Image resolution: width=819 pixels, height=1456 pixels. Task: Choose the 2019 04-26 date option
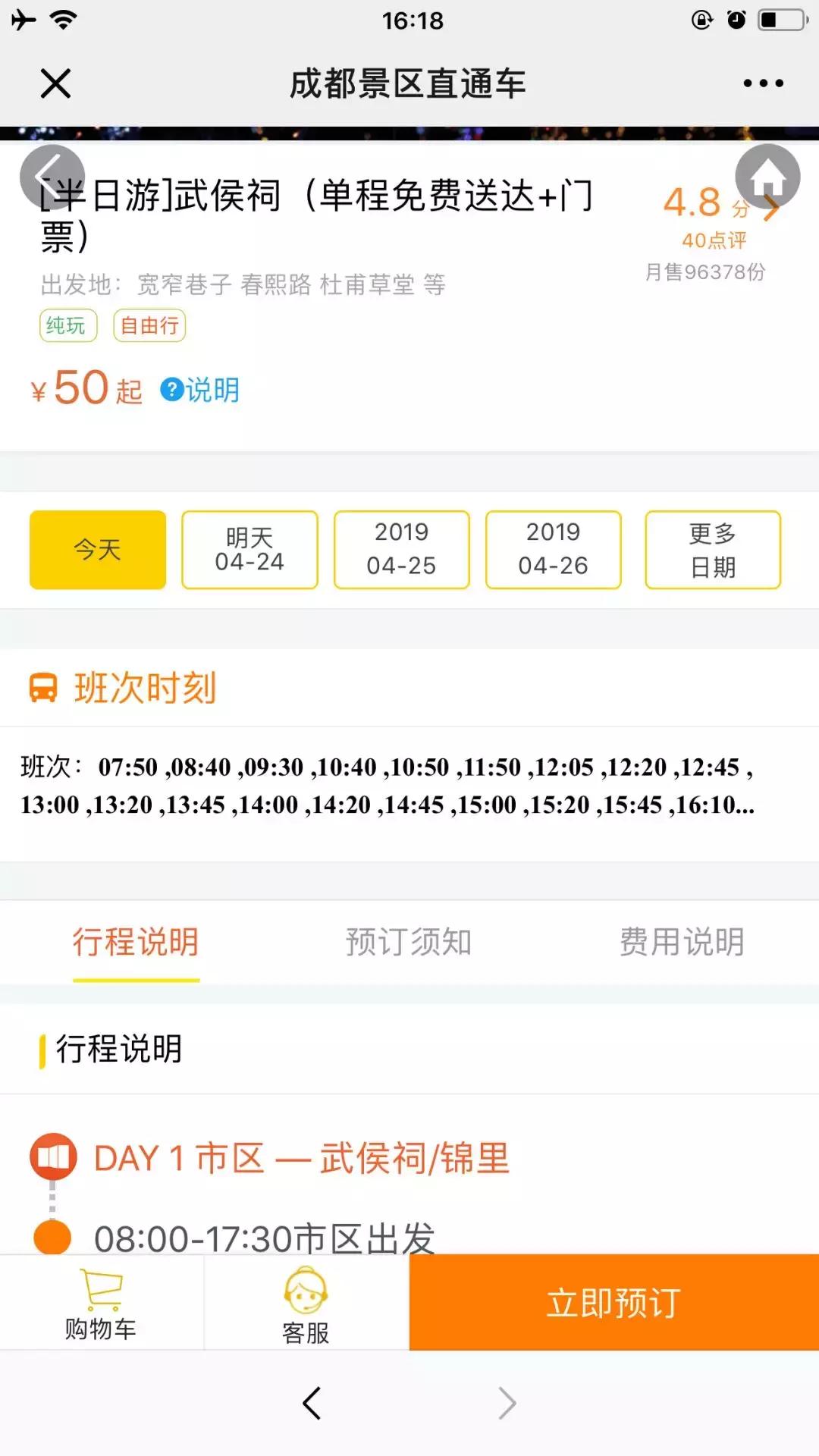pyautogui.click(x=552, y=550)
